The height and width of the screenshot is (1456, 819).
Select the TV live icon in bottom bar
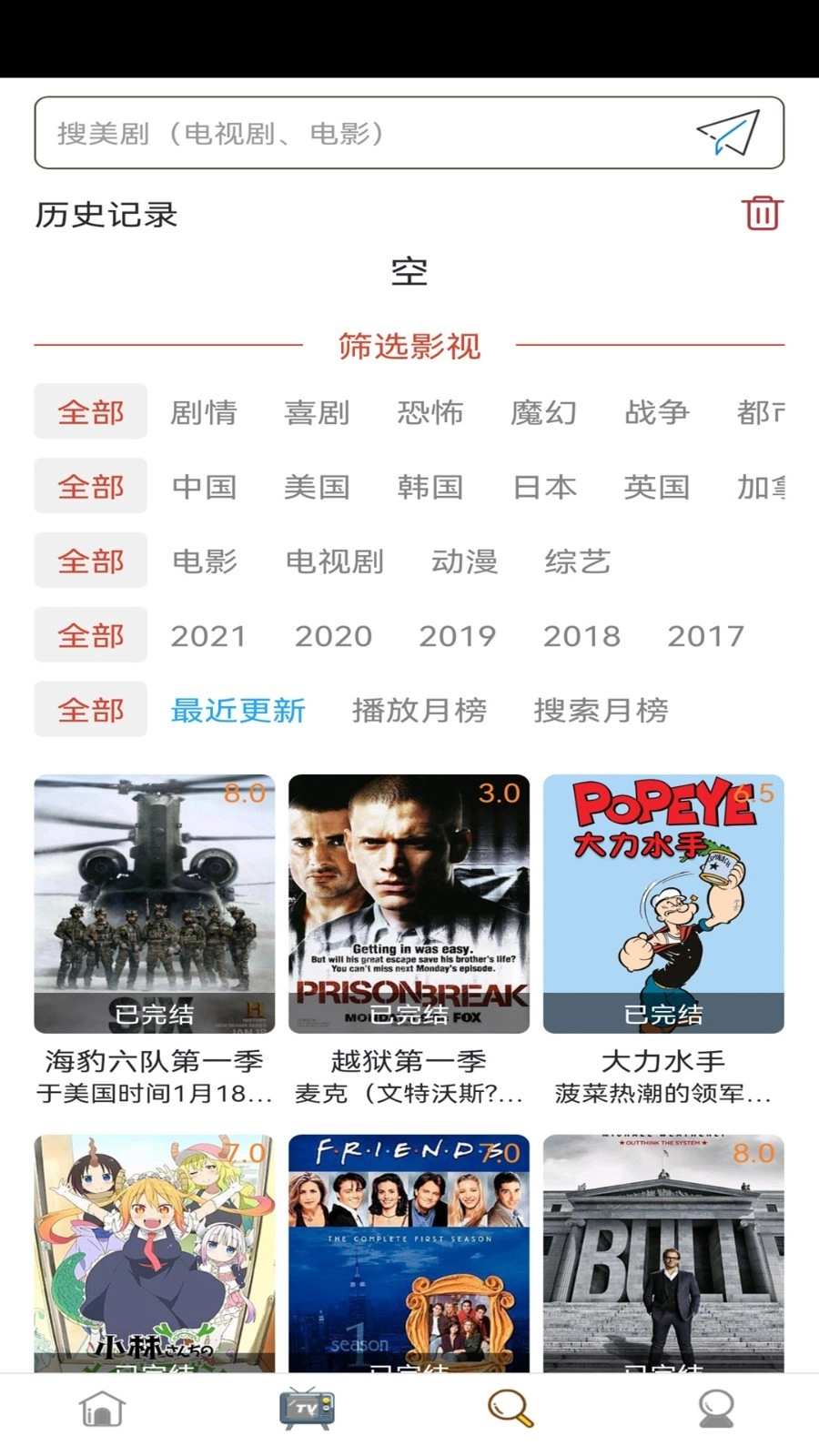click(x=307, y=1408)
